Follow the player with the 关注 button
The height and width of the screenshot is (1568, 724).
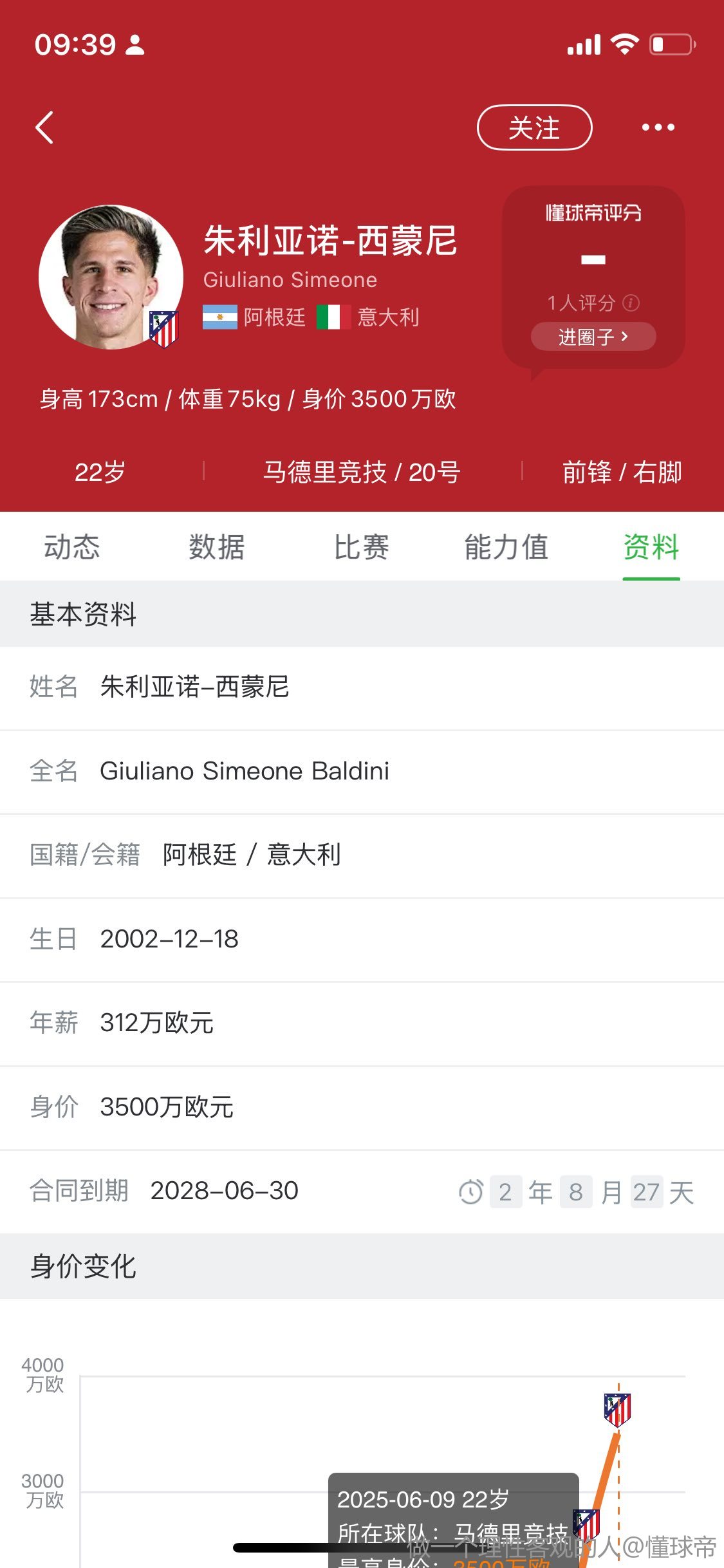click(x=534, y=127)
